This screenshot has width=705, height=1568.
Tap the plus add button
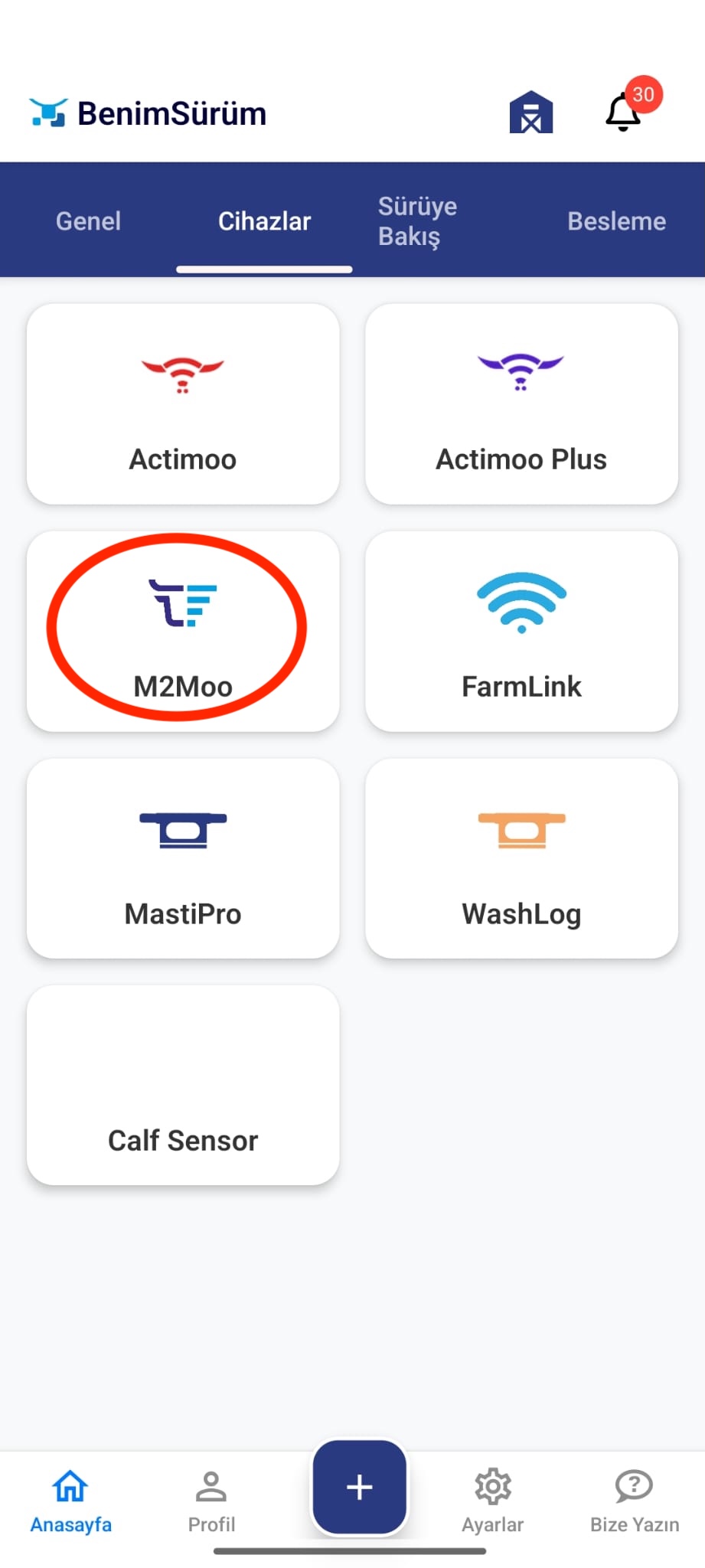(x=359, y=1487)
